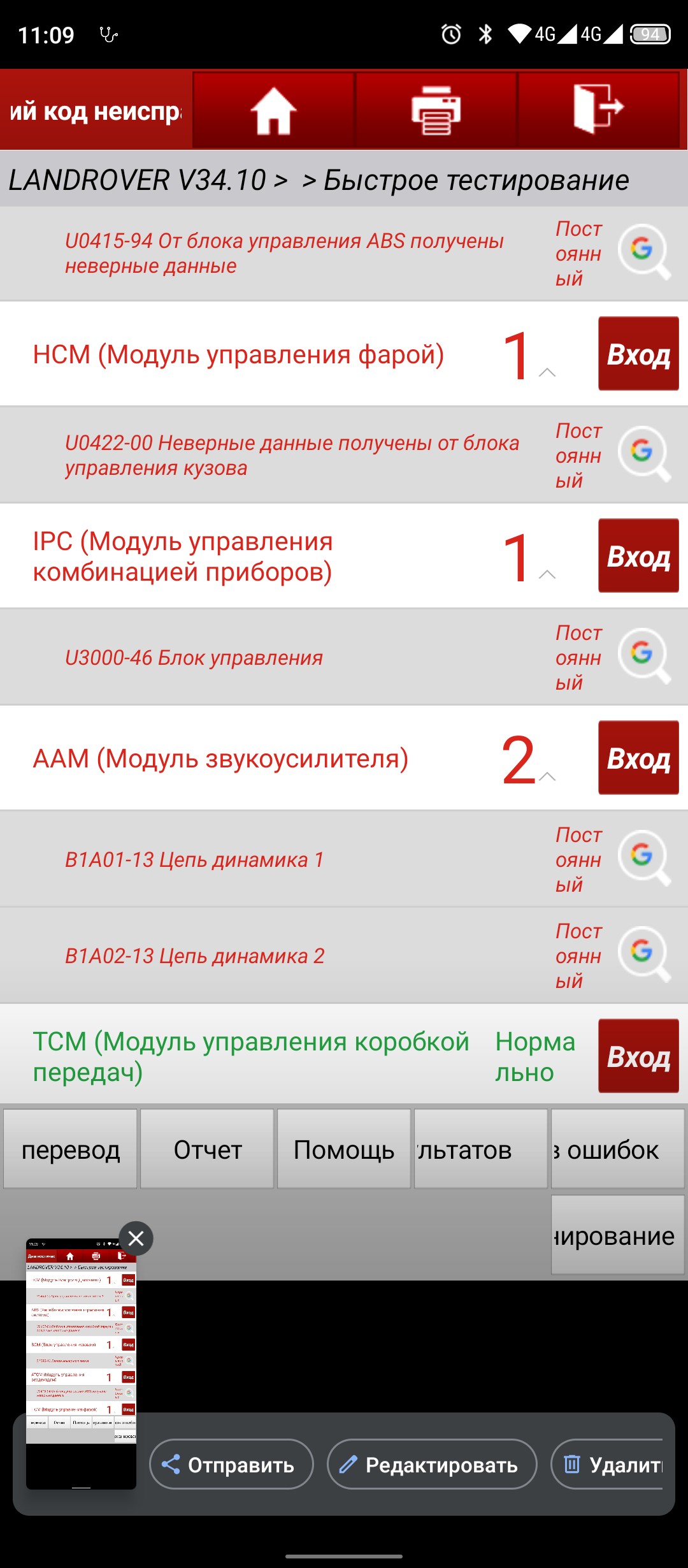688x1568 pixels.
Task: Collapse the HCM fault list
Action: click(547, 372)
